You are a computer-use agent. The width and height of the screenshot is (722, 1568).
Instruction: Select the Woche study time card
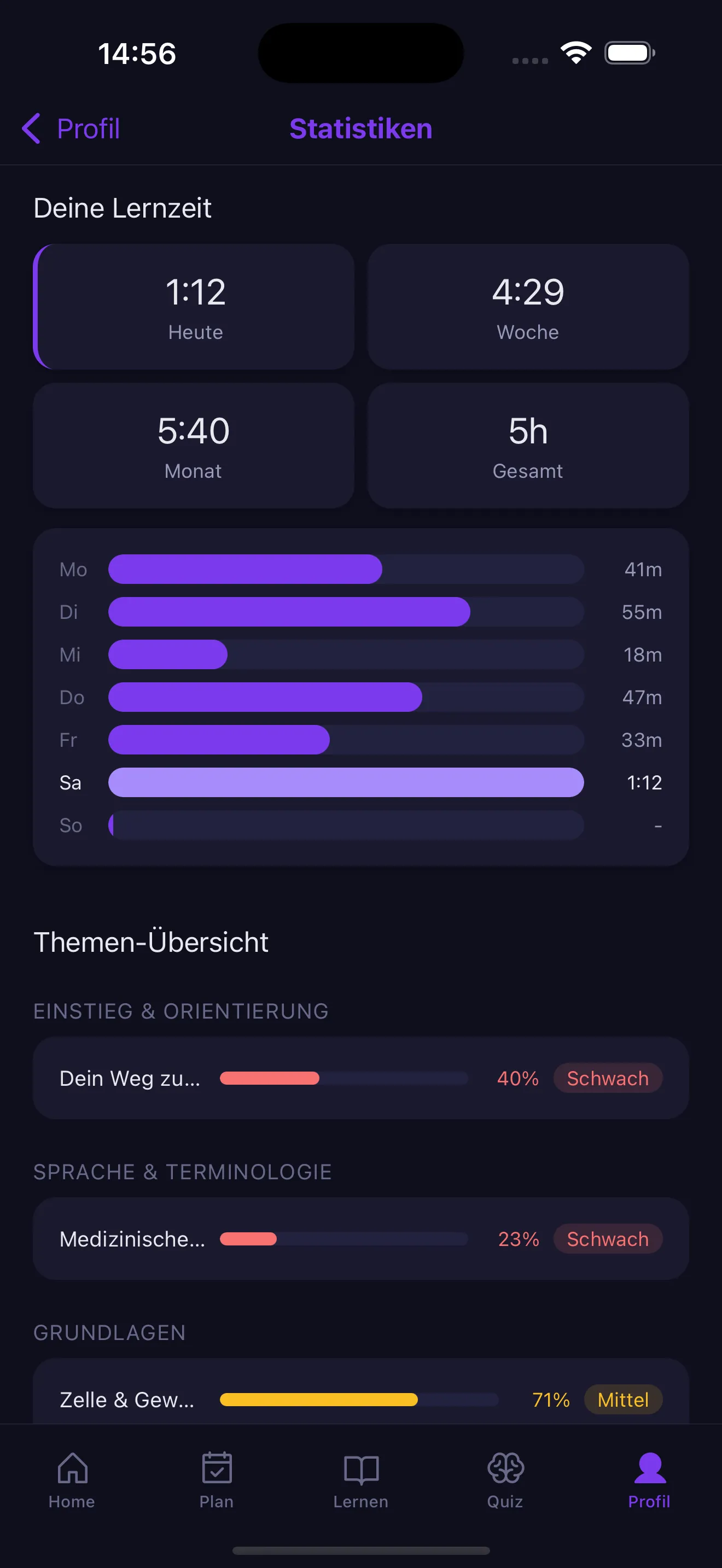coord(527,307)
